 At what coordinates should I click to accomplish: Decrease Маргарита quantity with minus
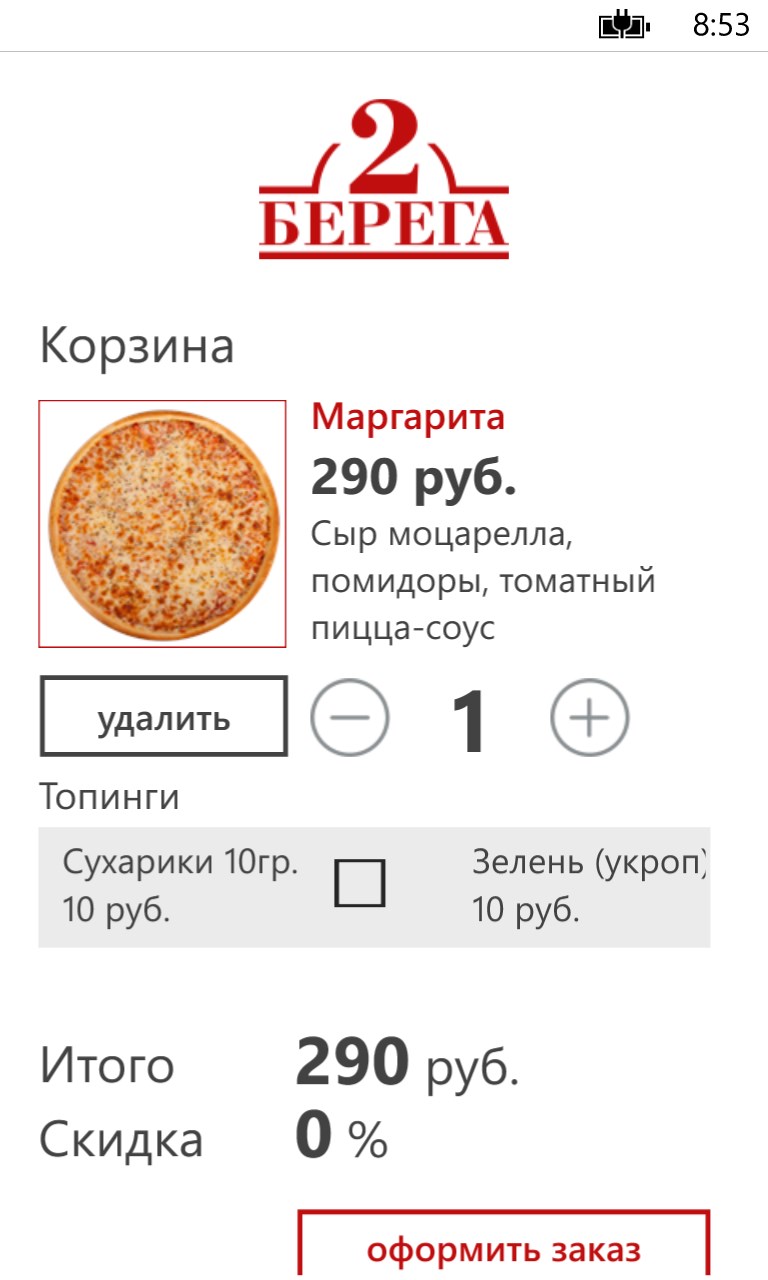(x=350, y=717)
